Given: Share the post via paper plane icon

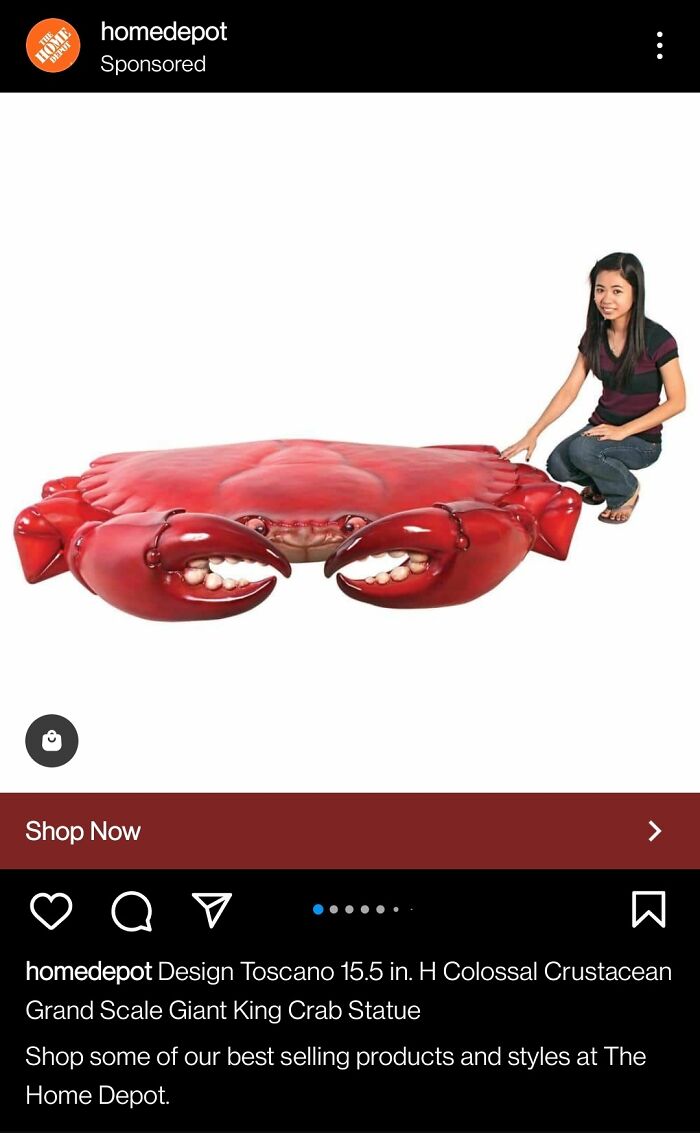Looking at the screenshot, I should (212, 910).
